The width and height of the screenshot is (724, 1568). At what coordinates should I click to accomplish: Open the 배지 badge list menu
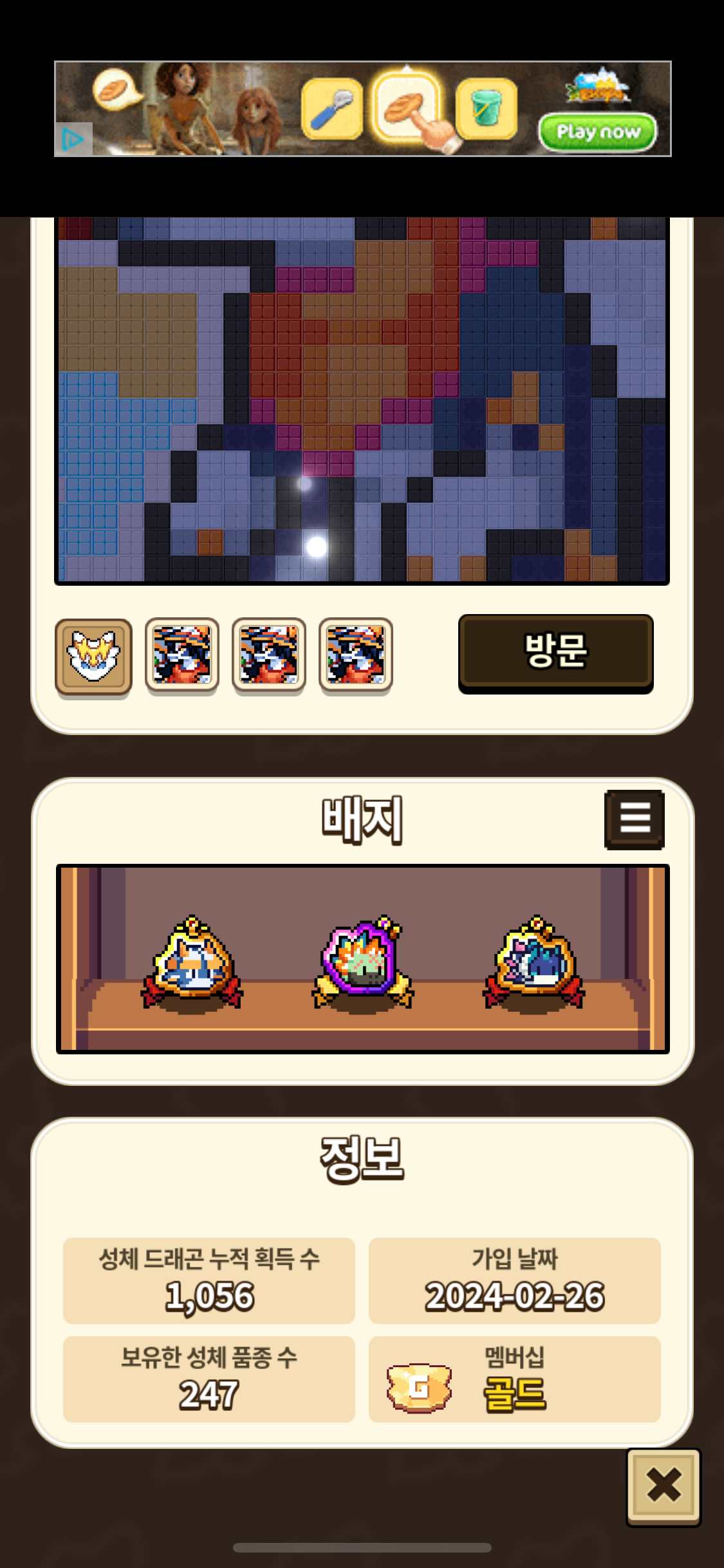[x=634, y=819]
